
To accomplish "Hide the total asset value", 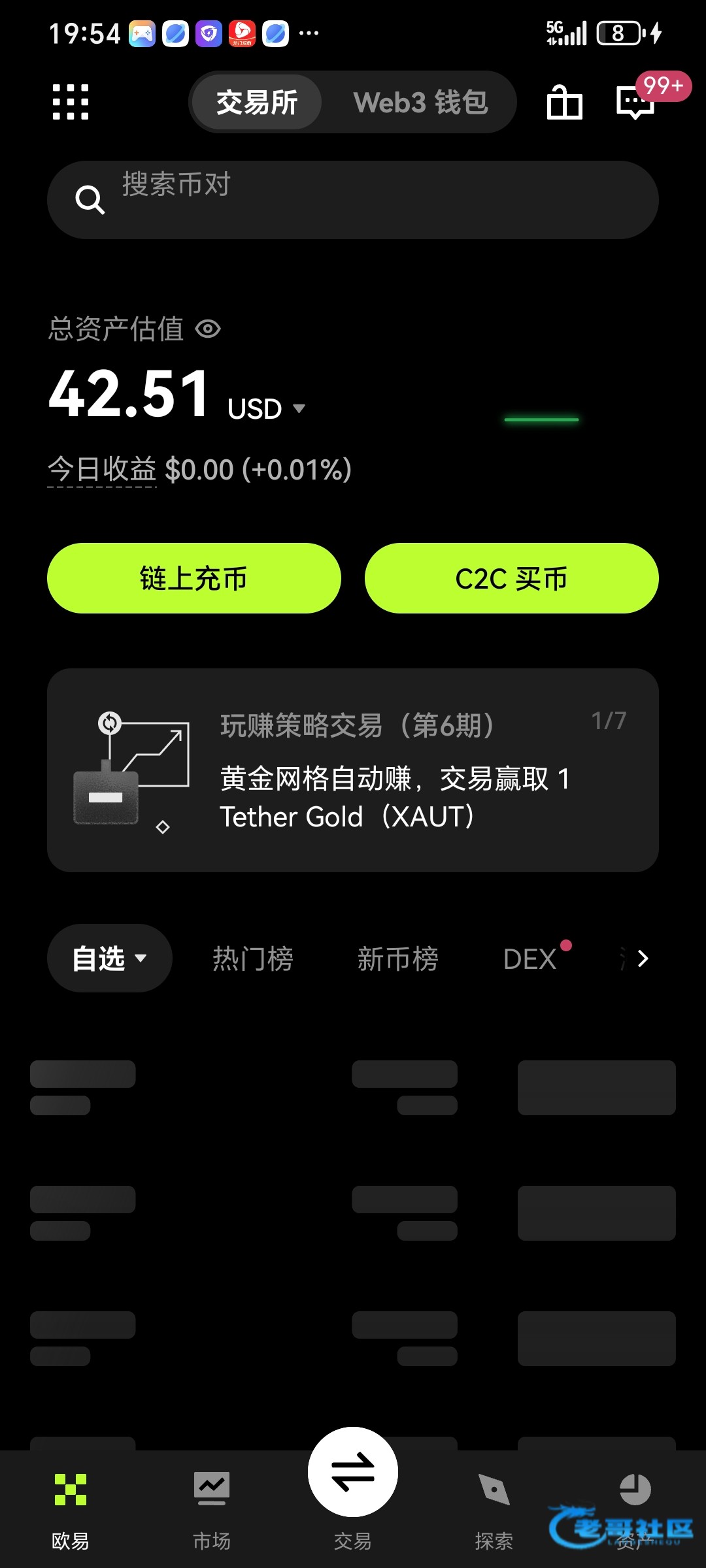I will (x=208, y=329).
